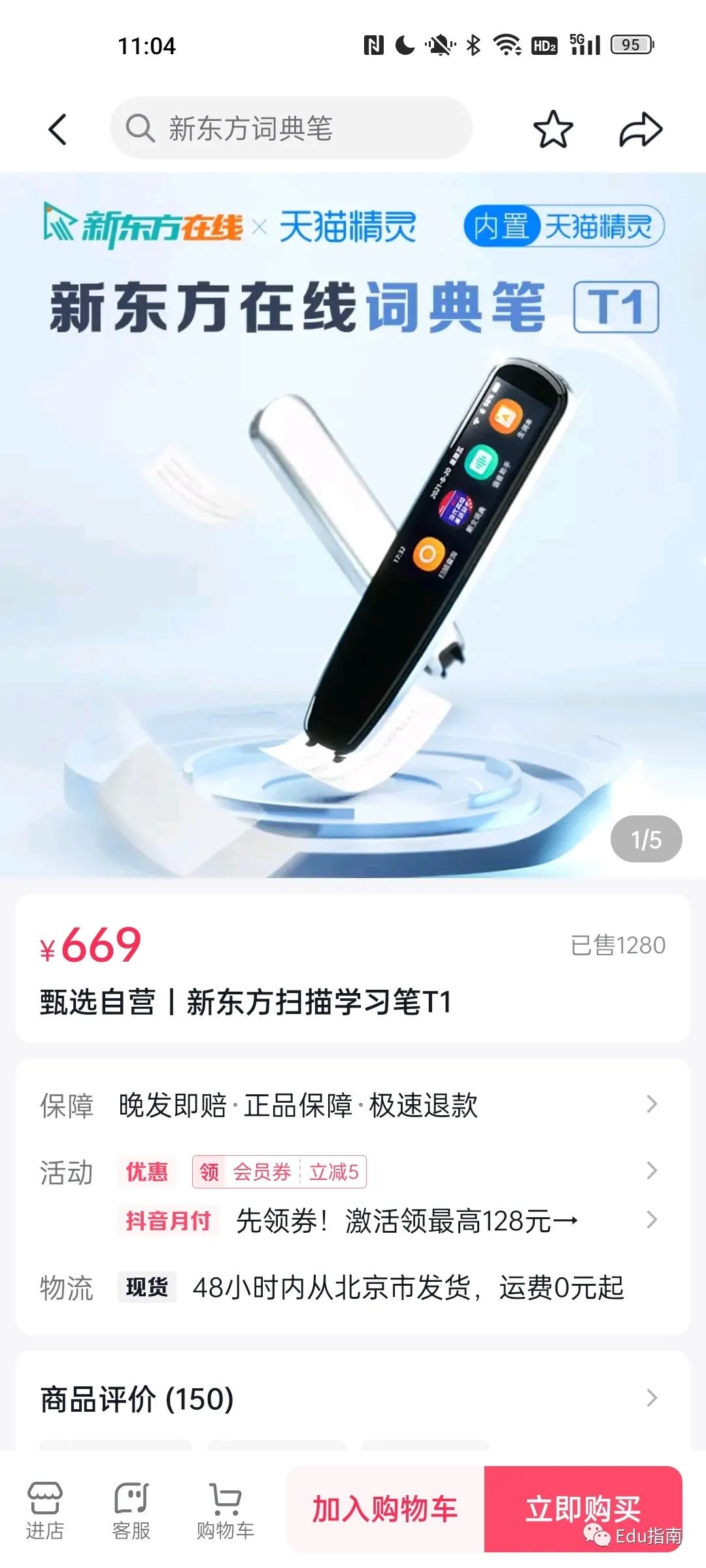Open the 保障 guarantee details row
Viewport: 706px width, 1568px height.
pos(353,1105)
